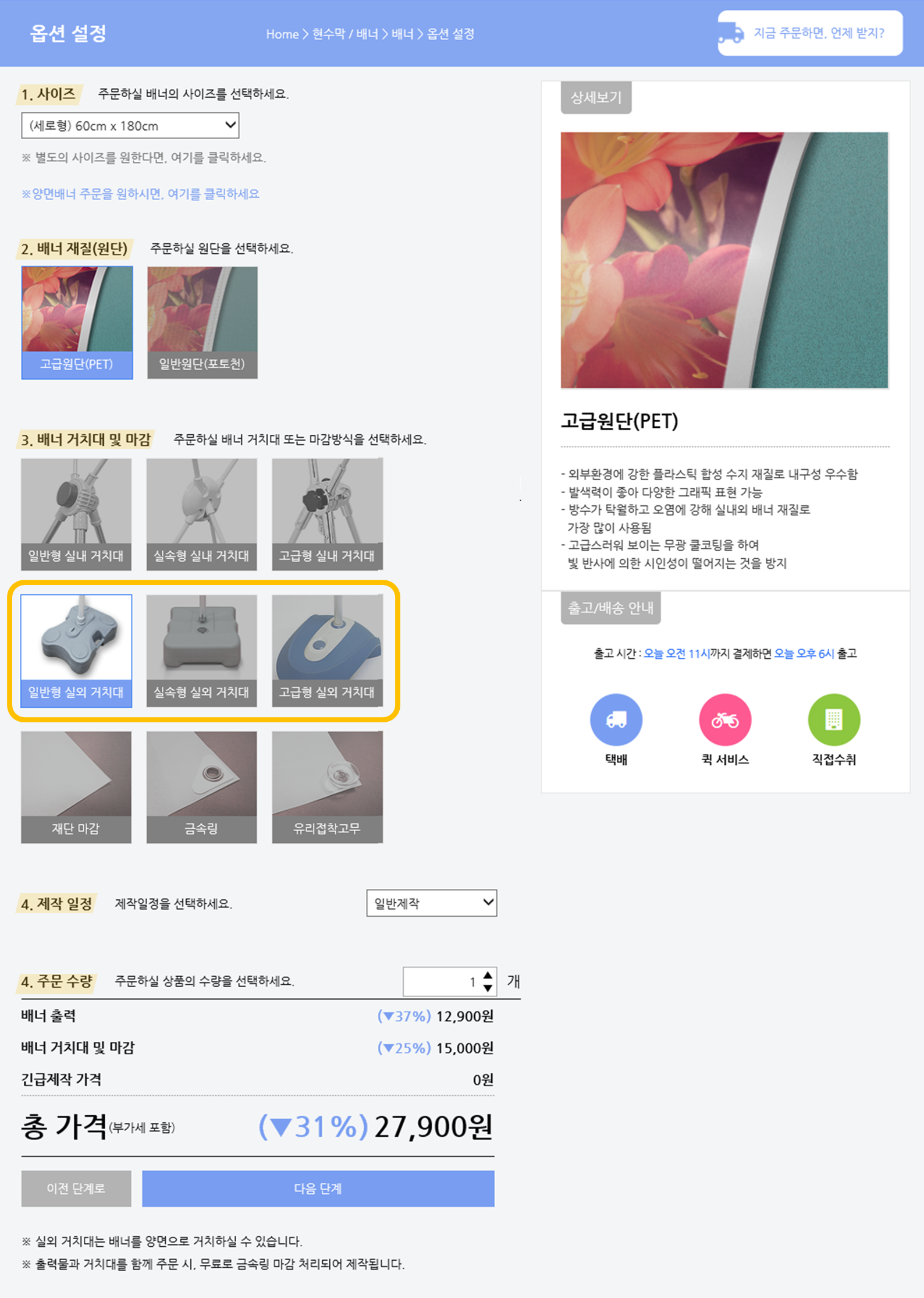Choose 일반형 실내 거치대 stand
924x1298 pixels.
(x=76, y=513)
